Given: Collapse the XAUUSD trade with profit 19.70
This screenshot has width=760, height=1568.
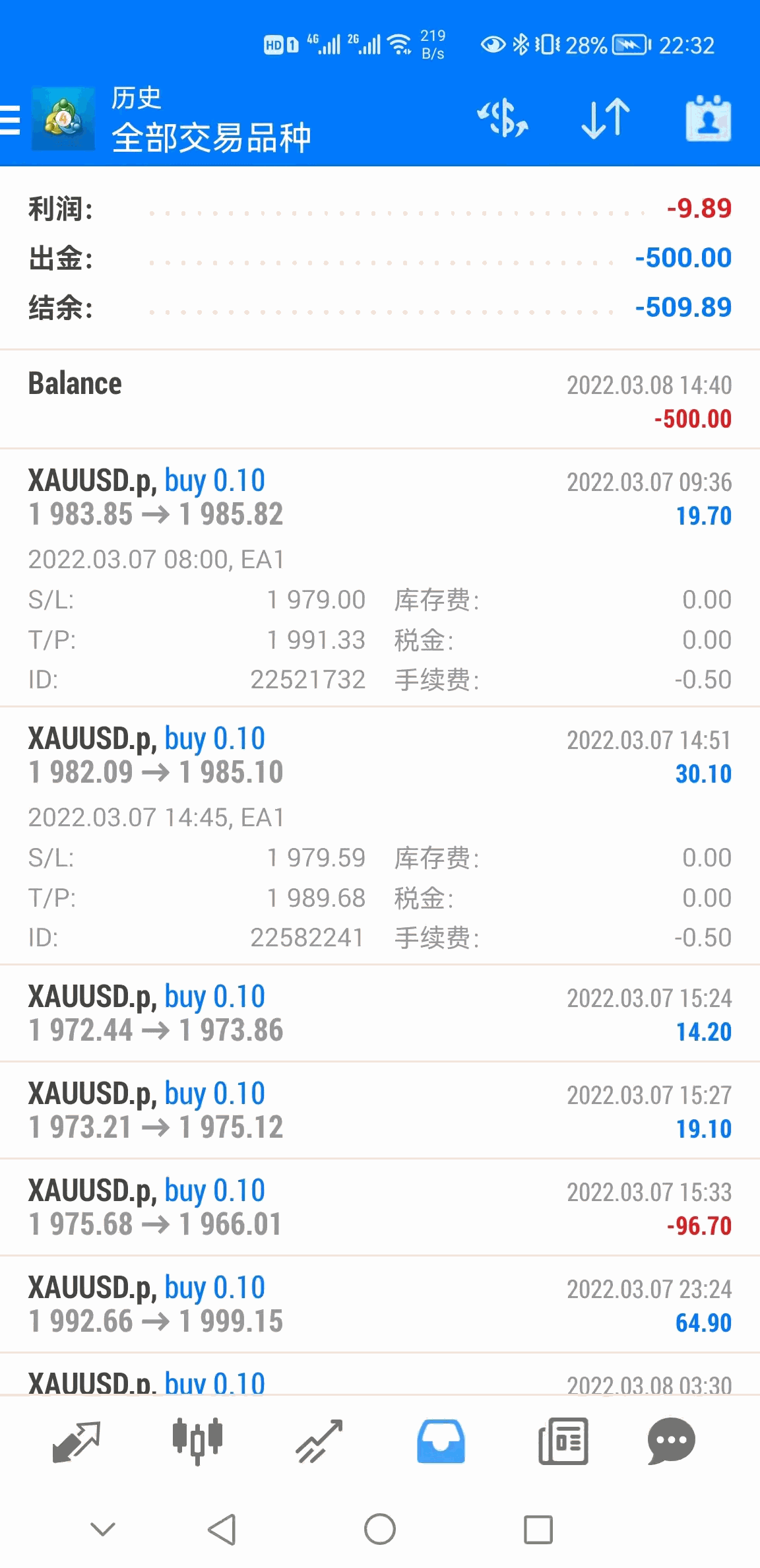Looking at the screenshot, I should (x=380, y=498).
